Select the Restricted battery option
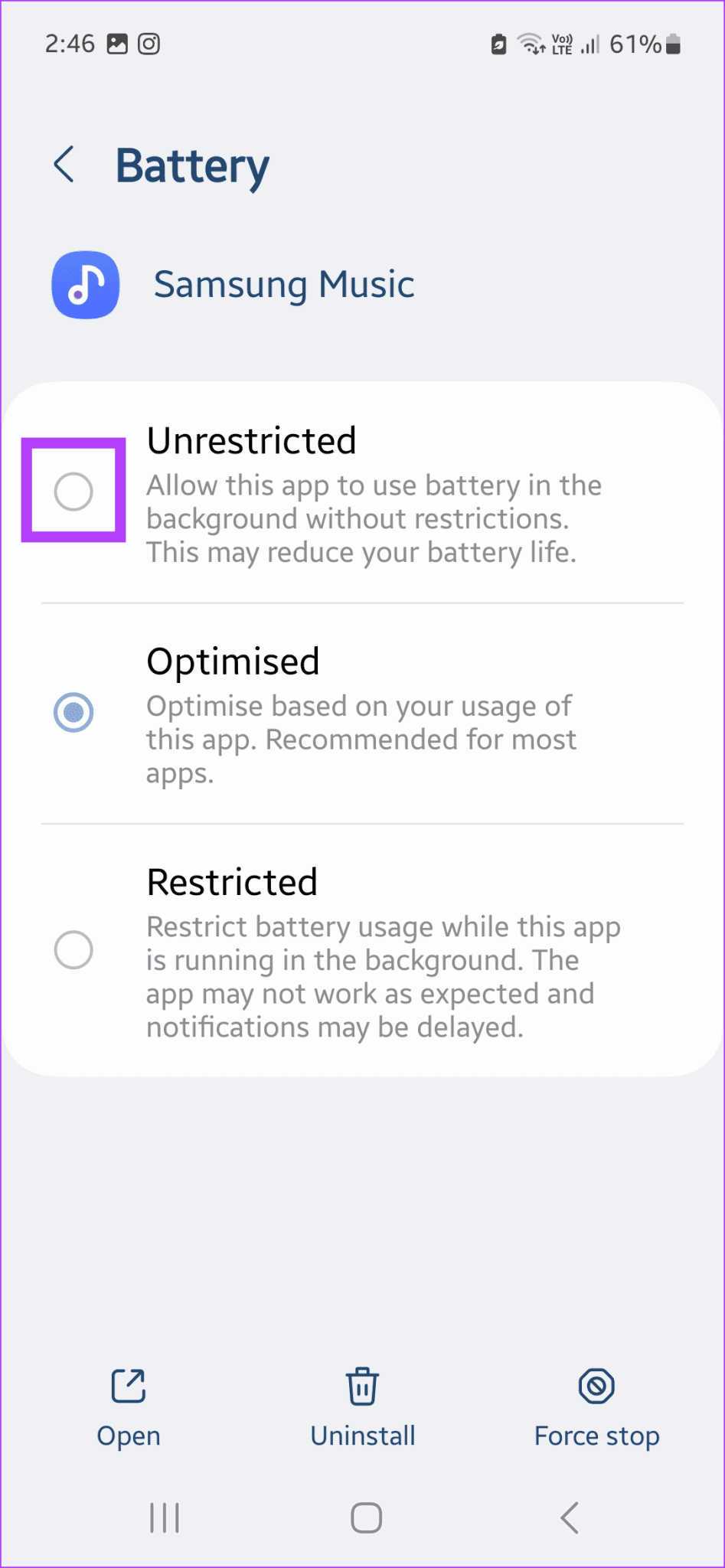The height and width of the screenshot is (1568, 725). point(73,949)
